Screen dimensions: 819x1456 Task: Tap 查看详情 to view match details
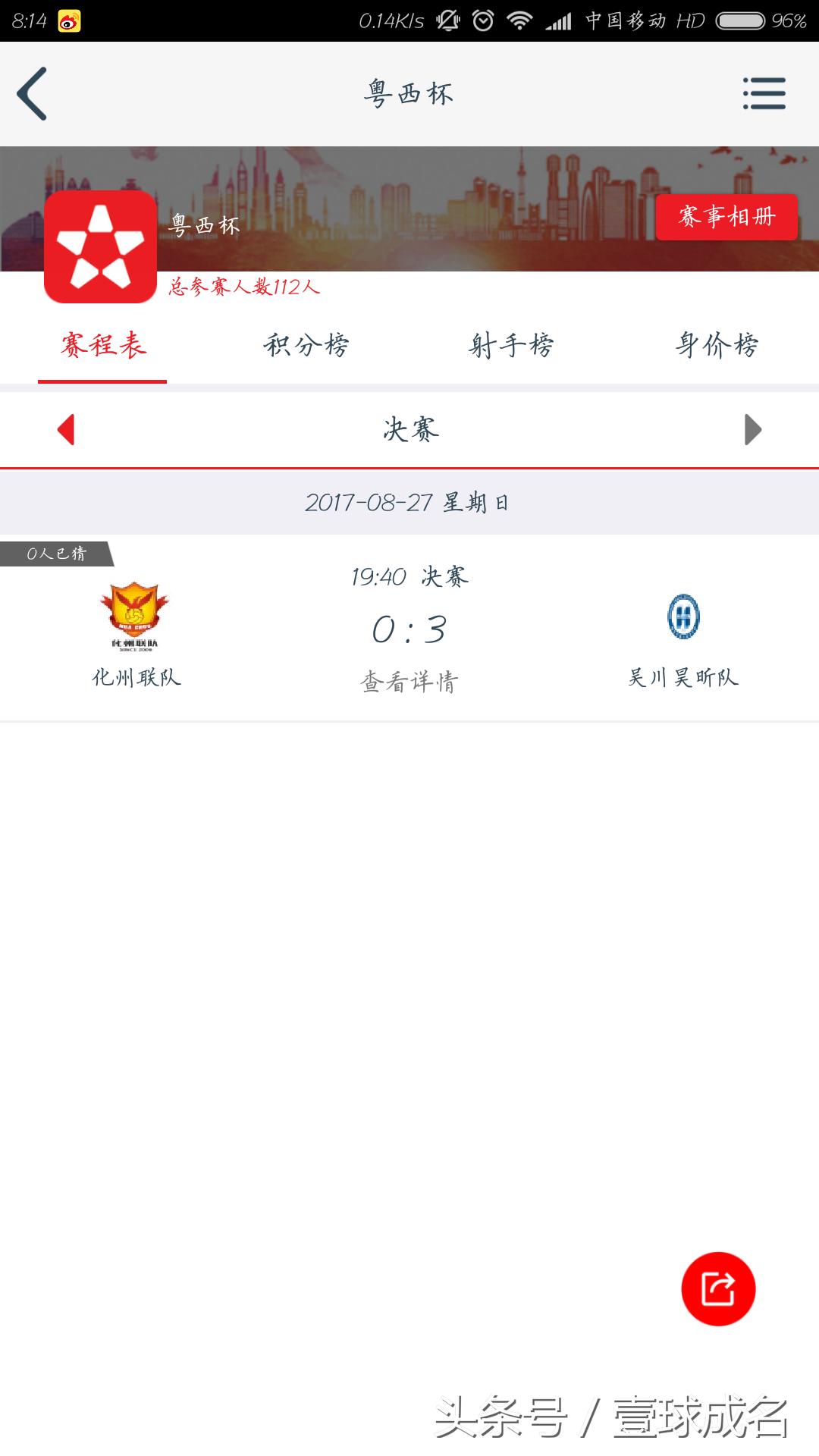(409, 682)
